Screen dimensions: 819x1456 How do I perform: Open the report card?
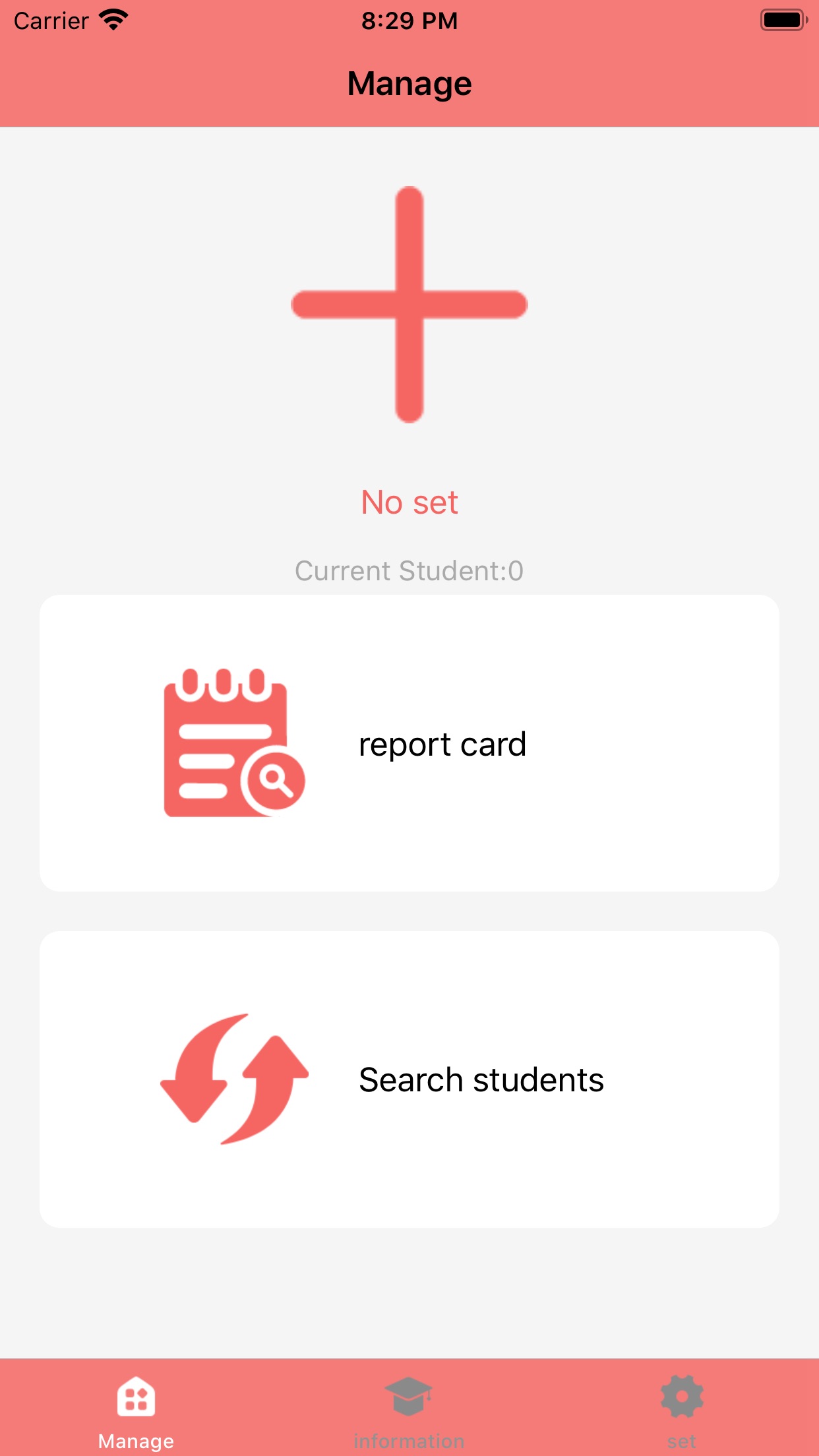click(409, 743)
